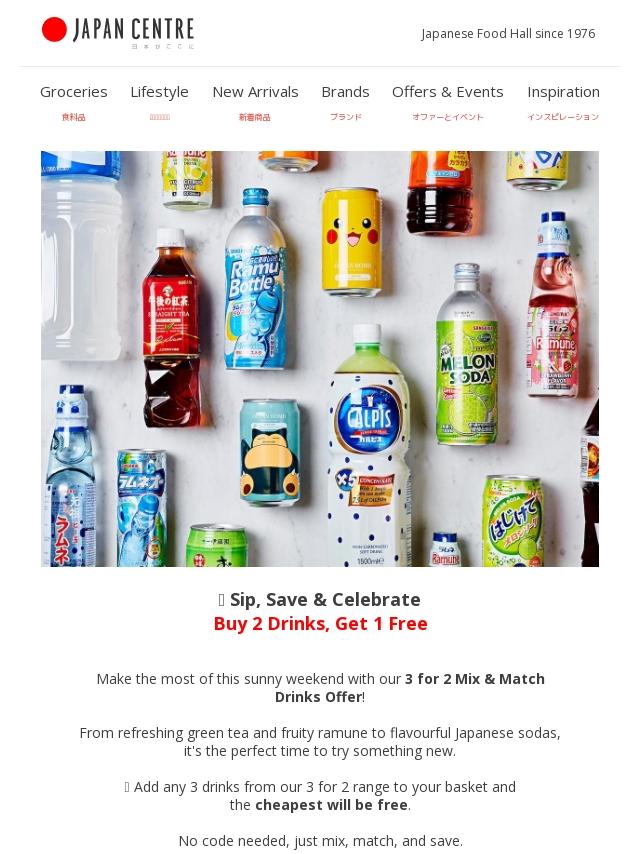Browse the Brands page

point(345,92)
